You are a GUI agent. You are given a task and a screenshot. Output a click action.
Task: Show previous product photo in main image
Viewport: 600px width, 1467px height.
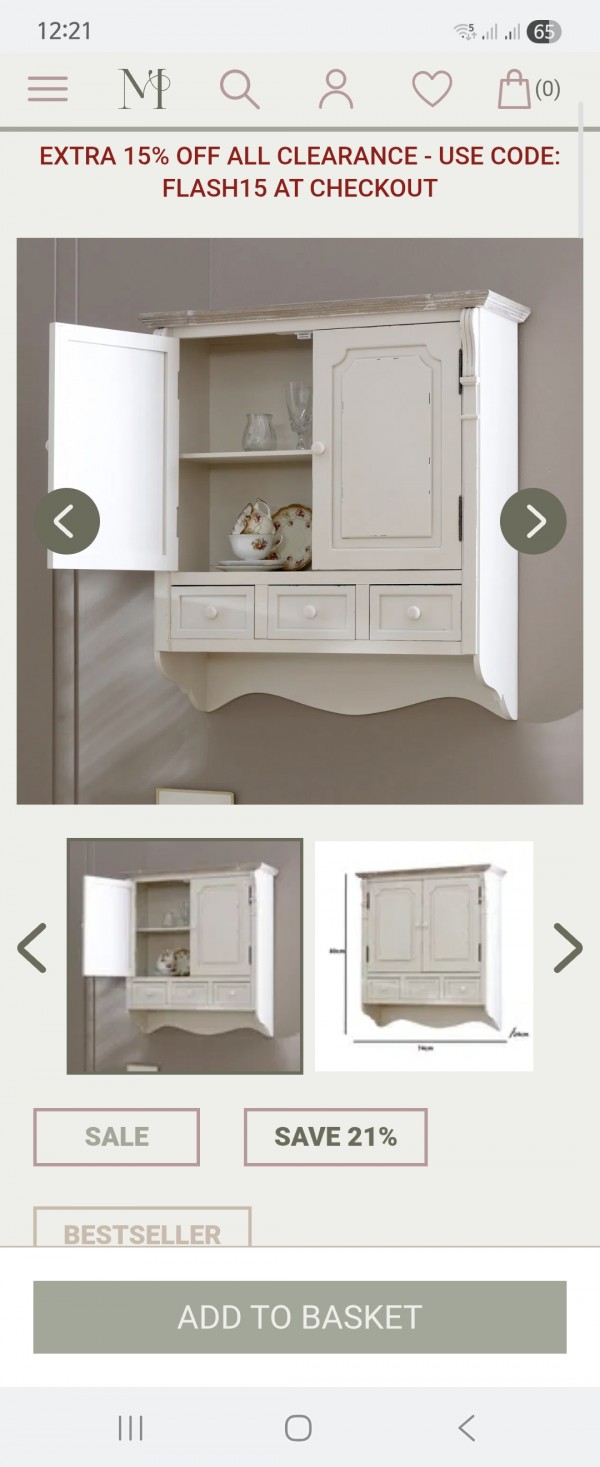coord(68,521)
